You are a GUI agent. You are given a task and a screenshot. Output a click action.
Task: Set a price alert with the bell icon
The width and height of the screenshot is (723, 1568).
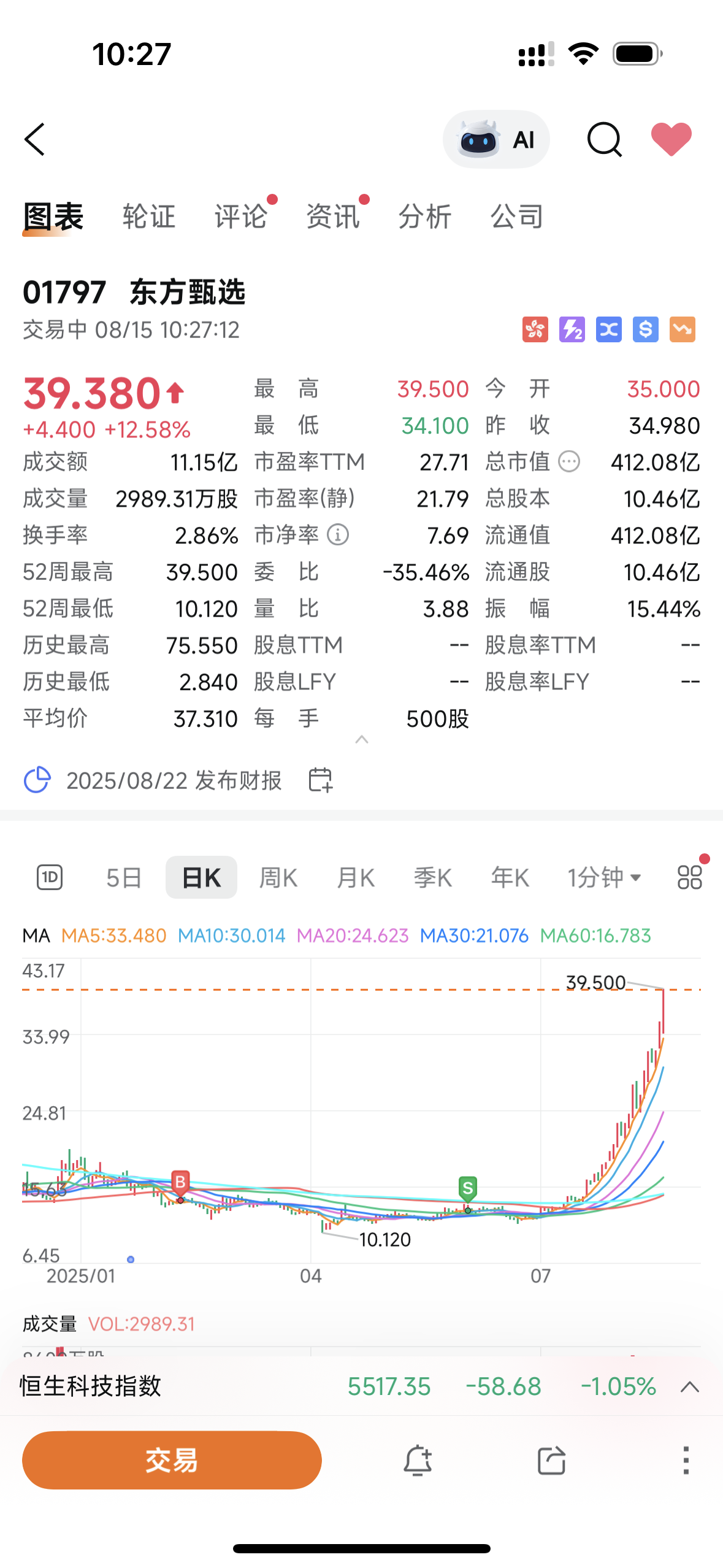pyautogui.click(x=418, y=1460)
